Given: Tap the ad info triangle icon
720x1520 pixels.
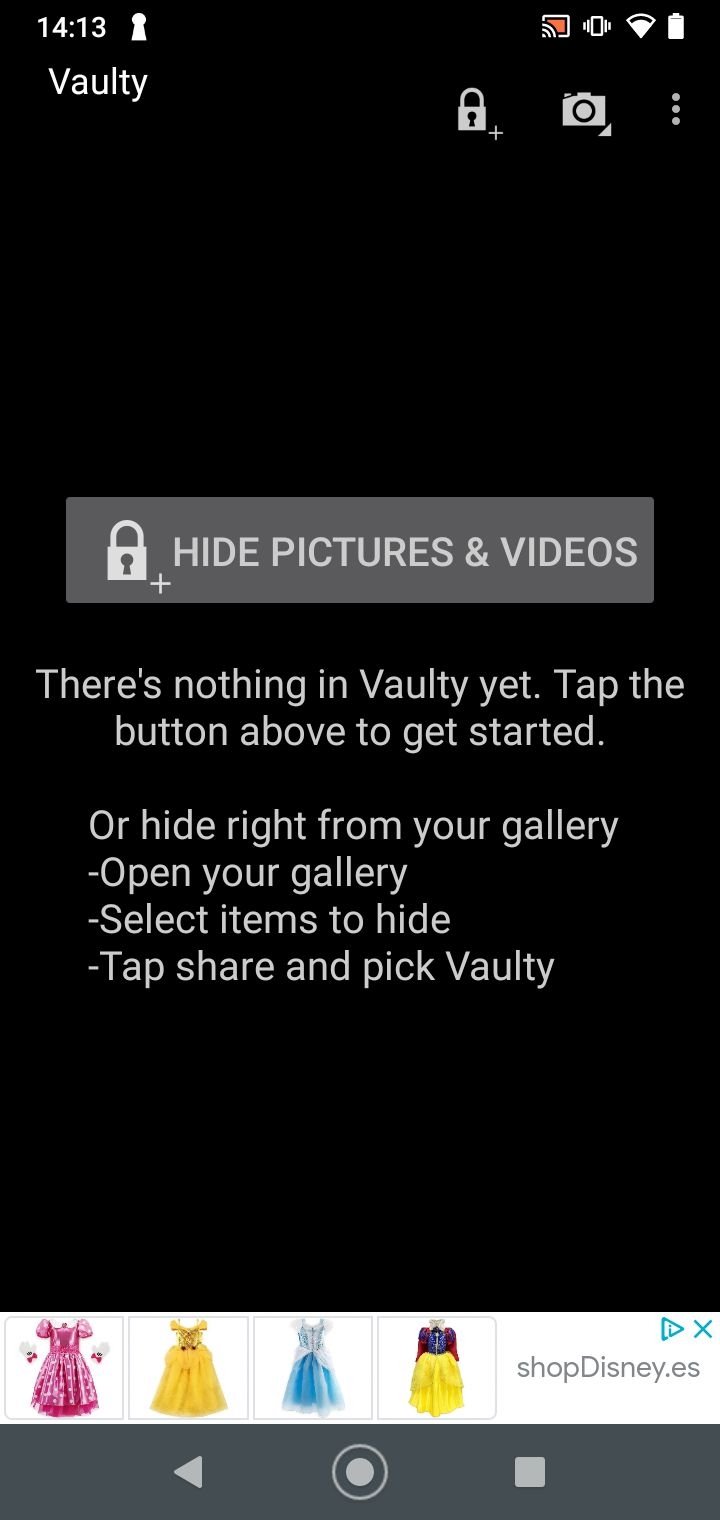Looking at the screenshot, I should click(x=673, y=1329).
